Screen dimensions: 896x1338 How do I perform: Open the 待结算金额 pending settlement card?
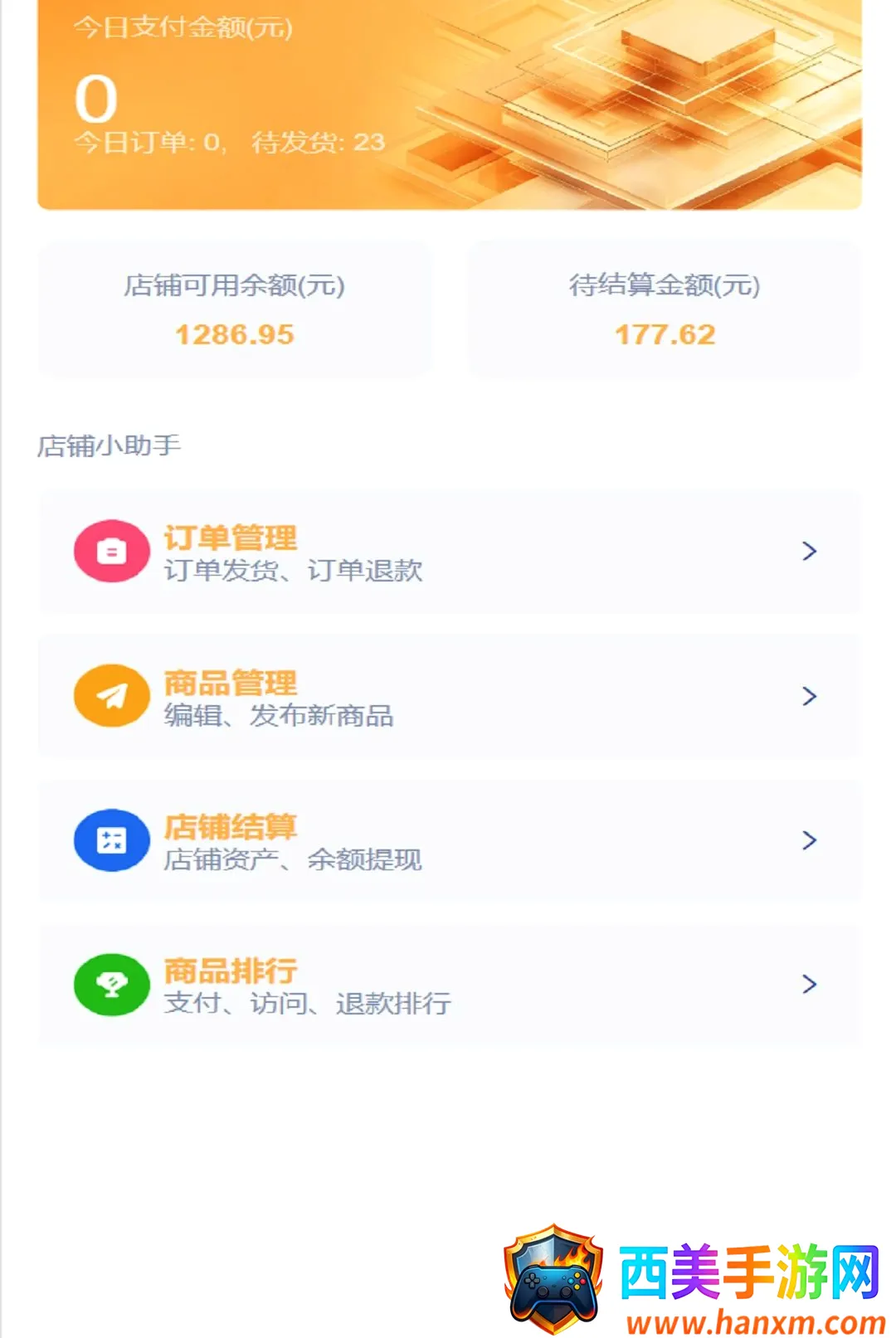pos(665,309)
